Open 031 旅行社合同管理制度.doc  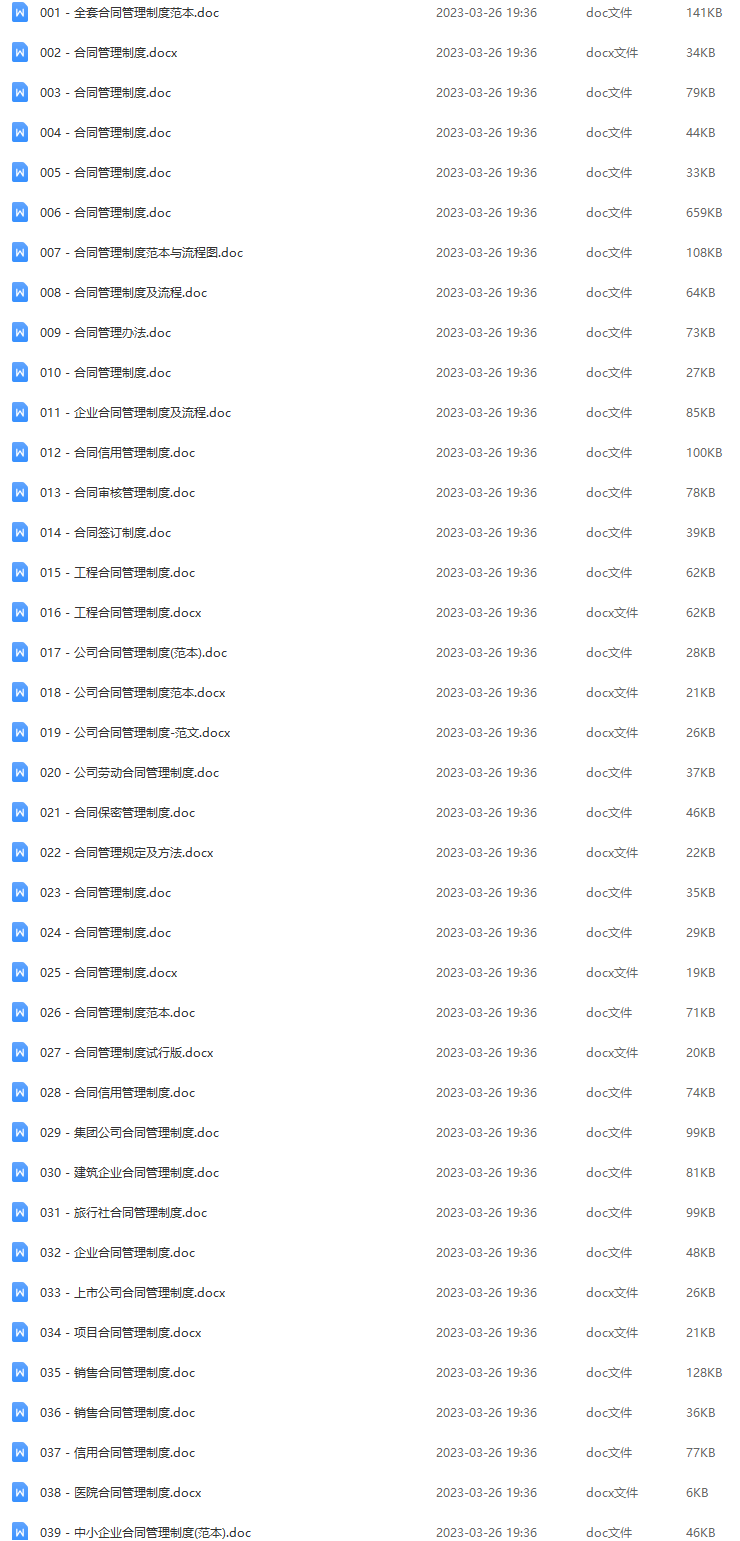coord(123,1213)
